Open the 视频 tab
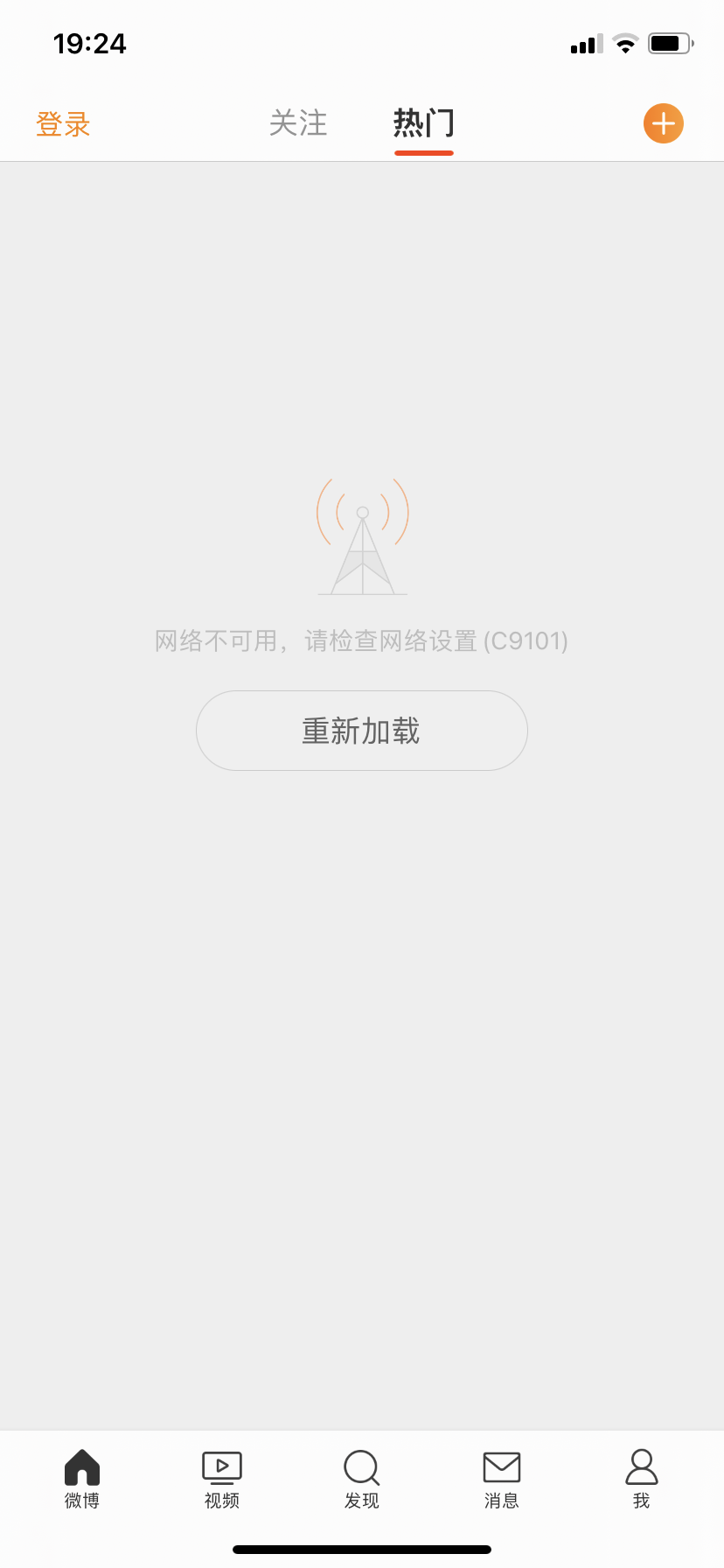The width and height of the screenshot is (724, 1568). [222, 1479]
